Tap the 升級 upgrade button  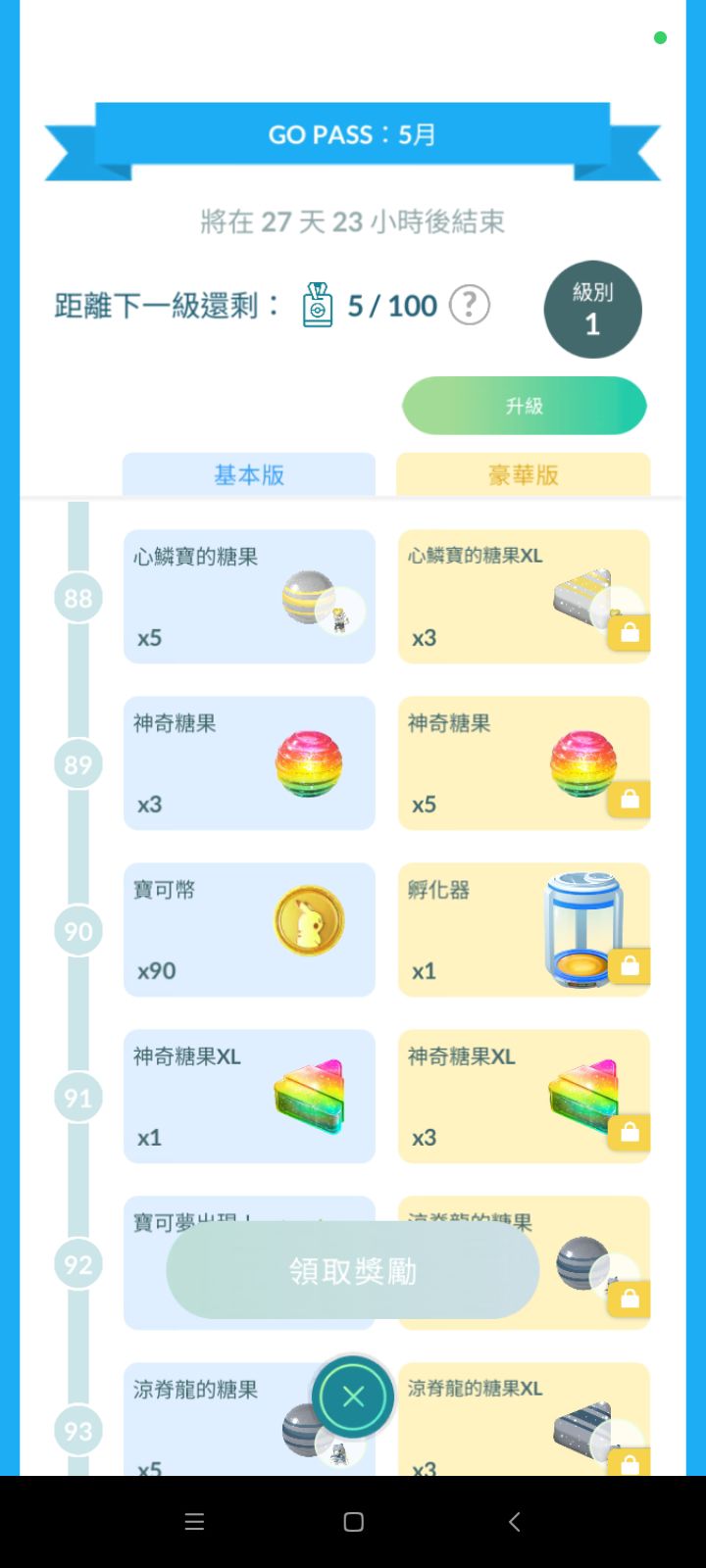(x=524, y=406)
